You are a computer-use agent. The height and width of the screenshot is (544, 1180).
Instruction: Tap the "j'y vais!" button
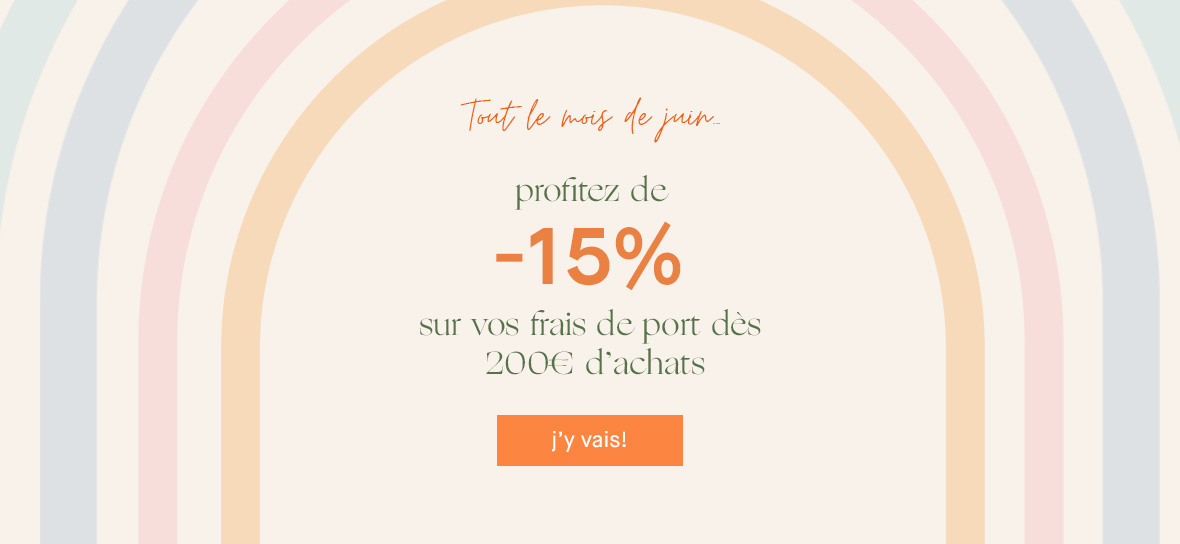(589, 440)
